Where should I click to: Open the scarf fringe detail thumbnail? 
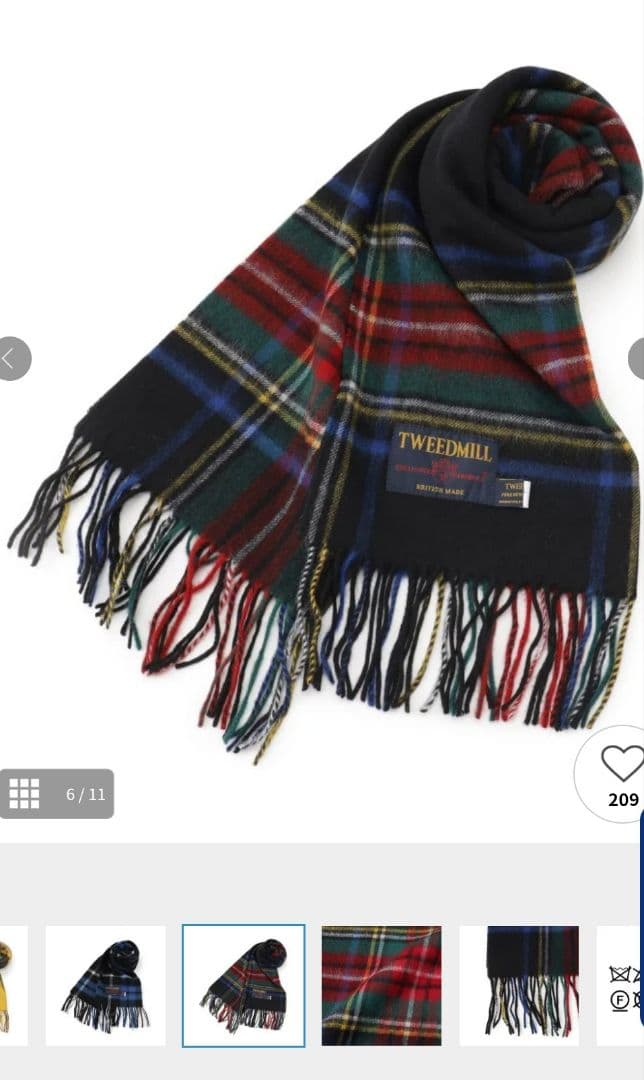(x=519, y=985)
